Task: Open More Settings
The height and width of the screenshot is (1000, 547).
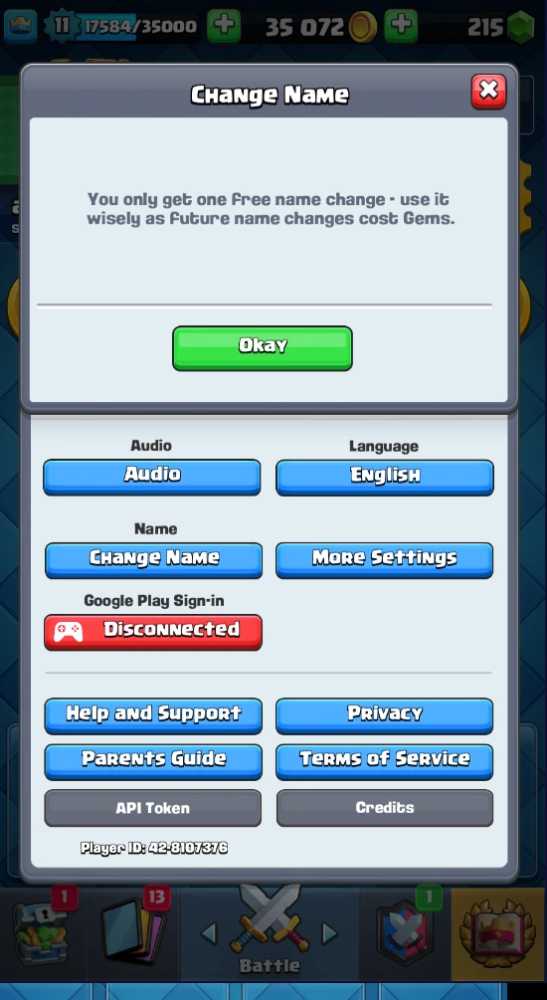Action: pos(384,560)
